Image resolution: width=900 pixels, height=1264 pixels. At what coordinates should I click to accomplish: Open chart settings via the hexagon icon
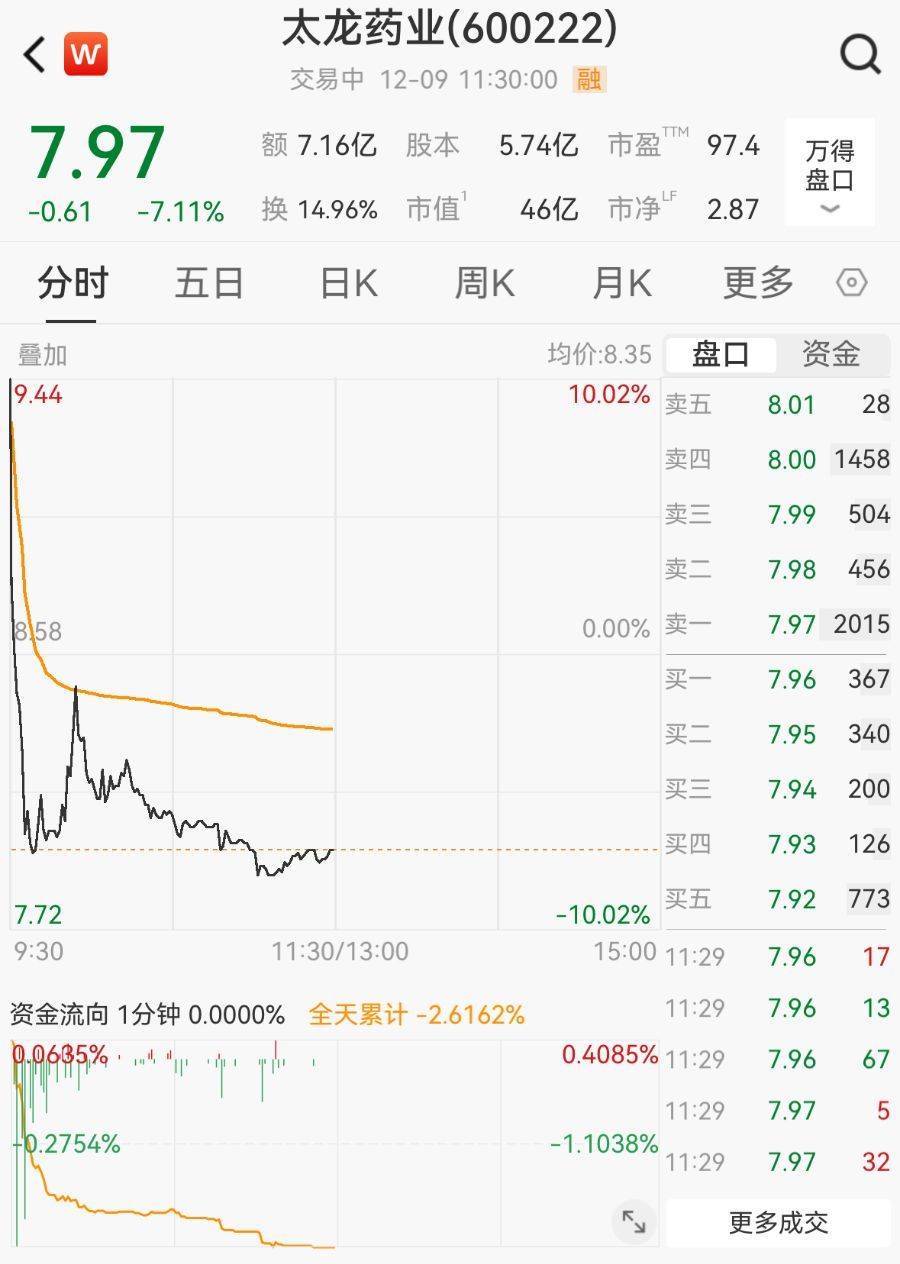pyautogui.click(x=851, y=283)
